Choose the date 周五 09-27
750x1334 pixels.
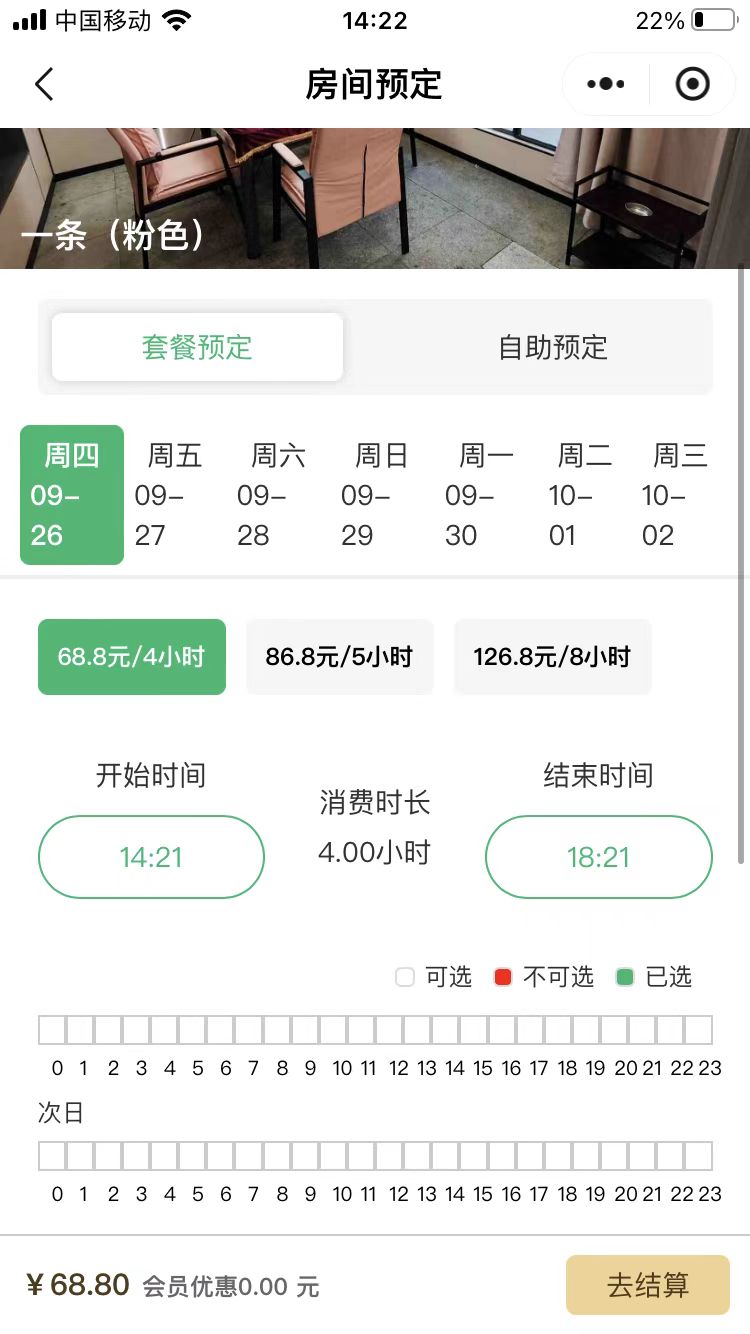click(174, 495)
